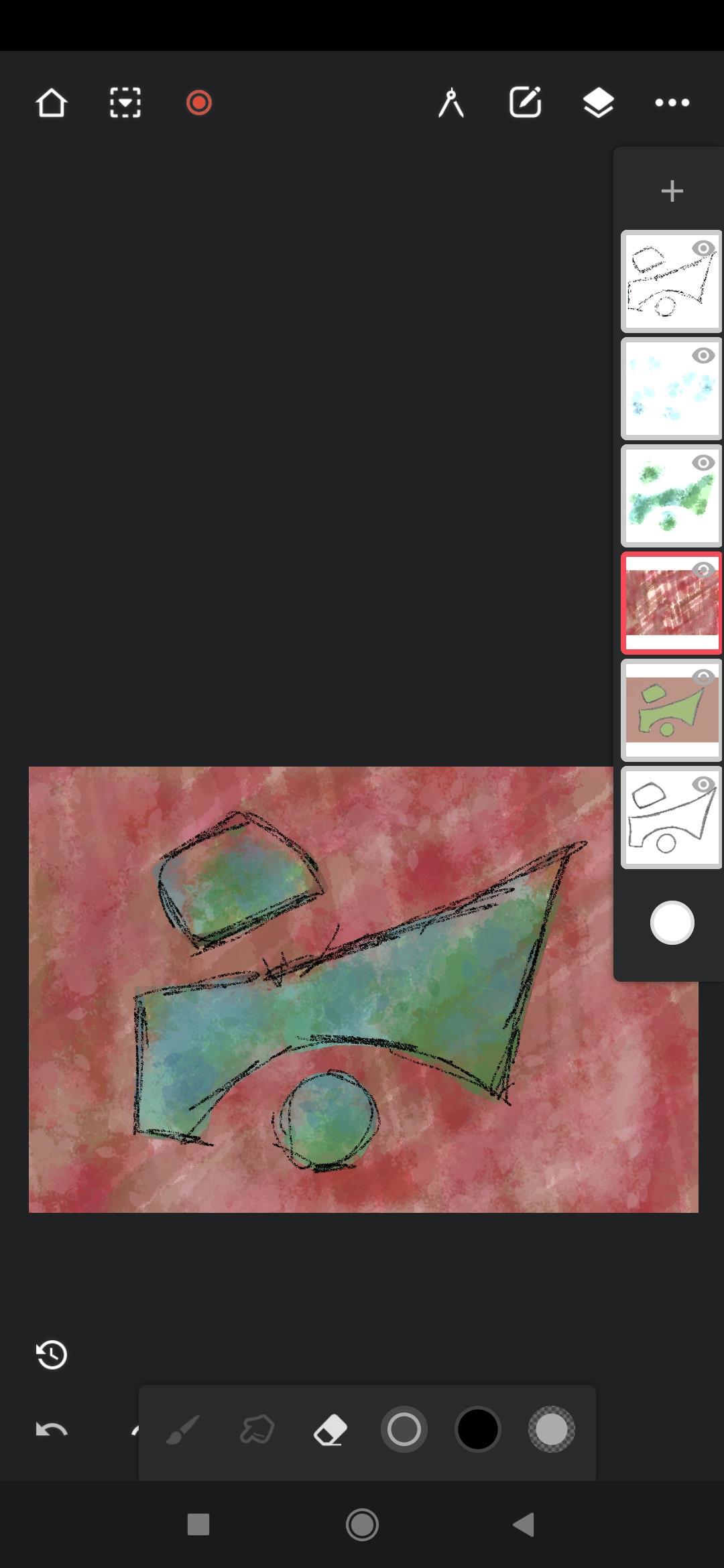Add a new layer with plus
The image size is (724, 1568).
pos(672,192)
